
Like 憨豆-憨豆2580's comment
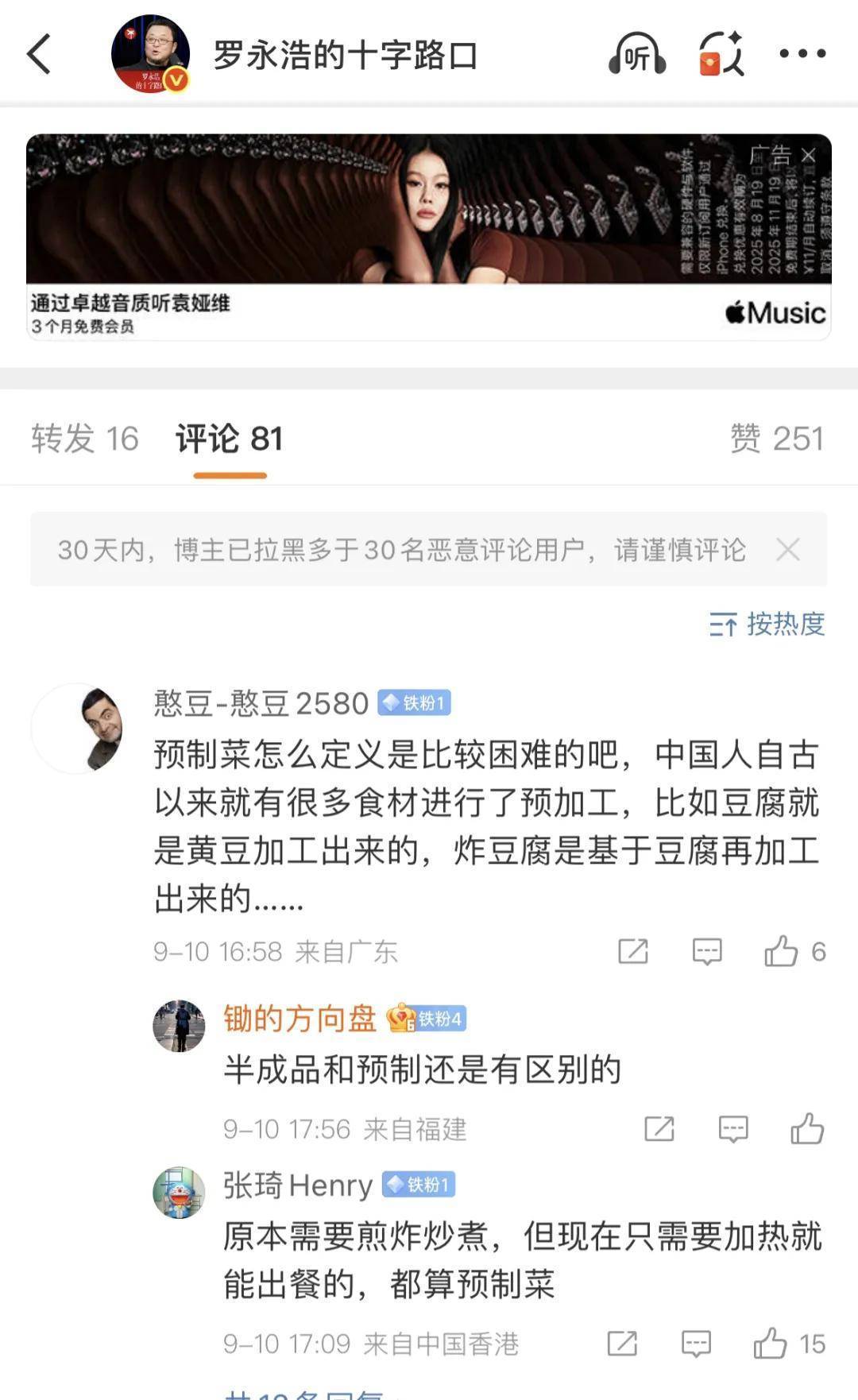781,951
